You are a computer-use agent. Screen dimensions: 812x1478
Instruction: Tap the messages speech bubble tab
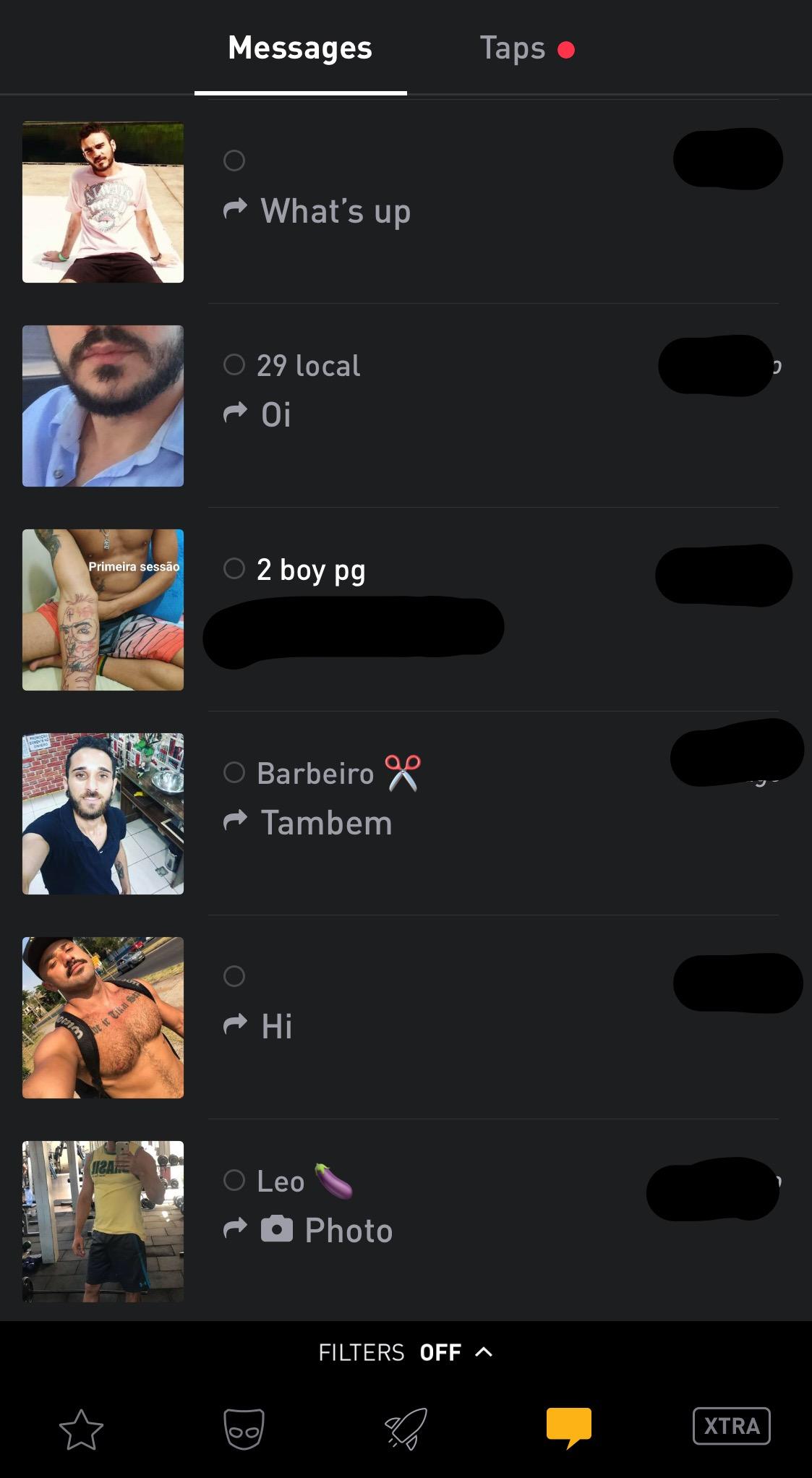click(x=568, y=1427)
